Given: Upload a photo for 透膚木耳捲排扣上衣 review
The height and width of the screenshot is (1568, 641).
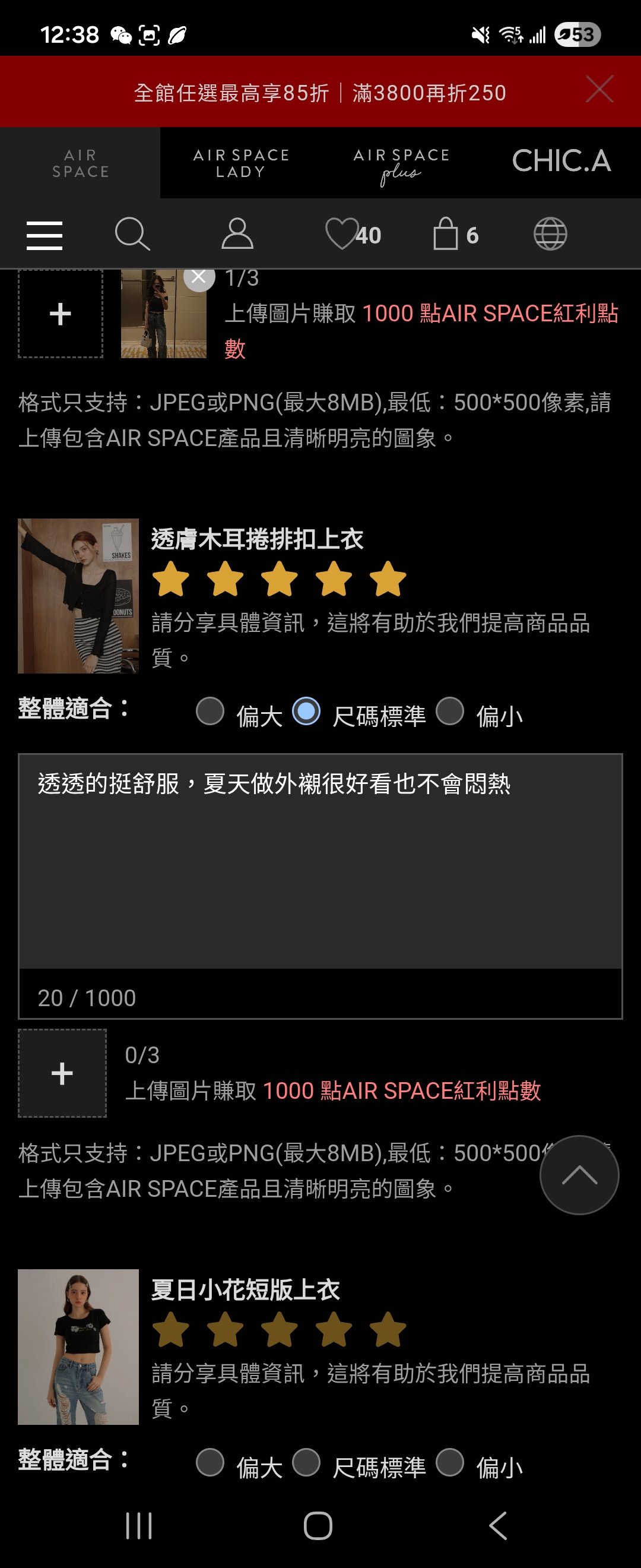Looking at the screenshot, I should (62, 1073).
